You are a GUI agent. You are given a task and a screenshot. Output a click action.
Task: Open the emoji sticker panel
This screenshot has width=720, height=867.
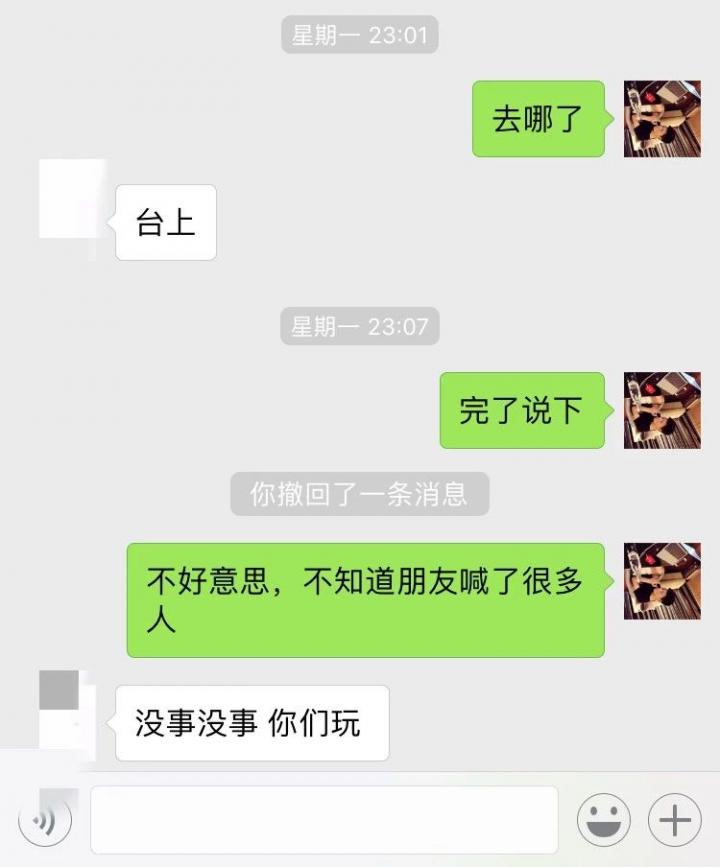(603, 821)
